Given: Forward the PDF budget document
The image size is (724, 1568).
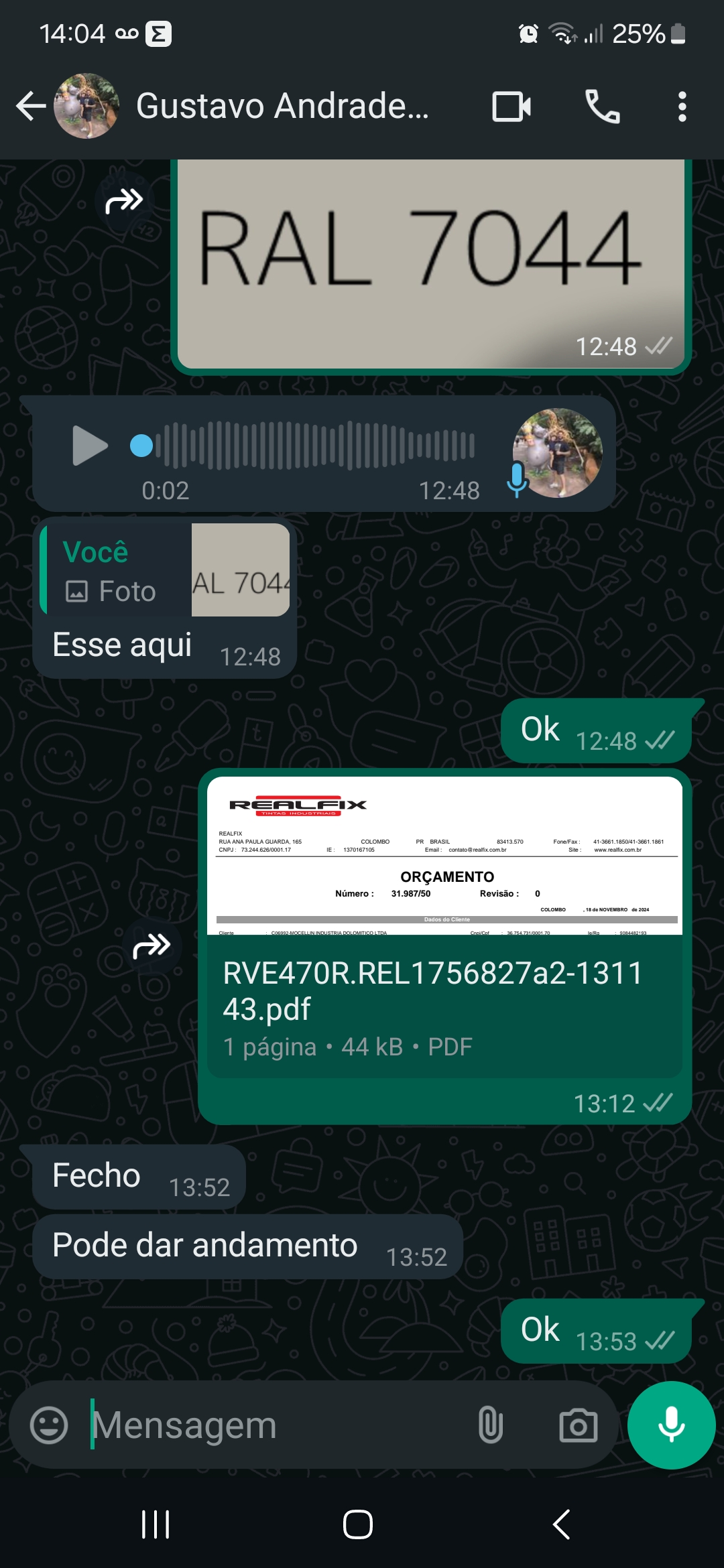Looking at the screenshot, I should [x=152, y=946].
